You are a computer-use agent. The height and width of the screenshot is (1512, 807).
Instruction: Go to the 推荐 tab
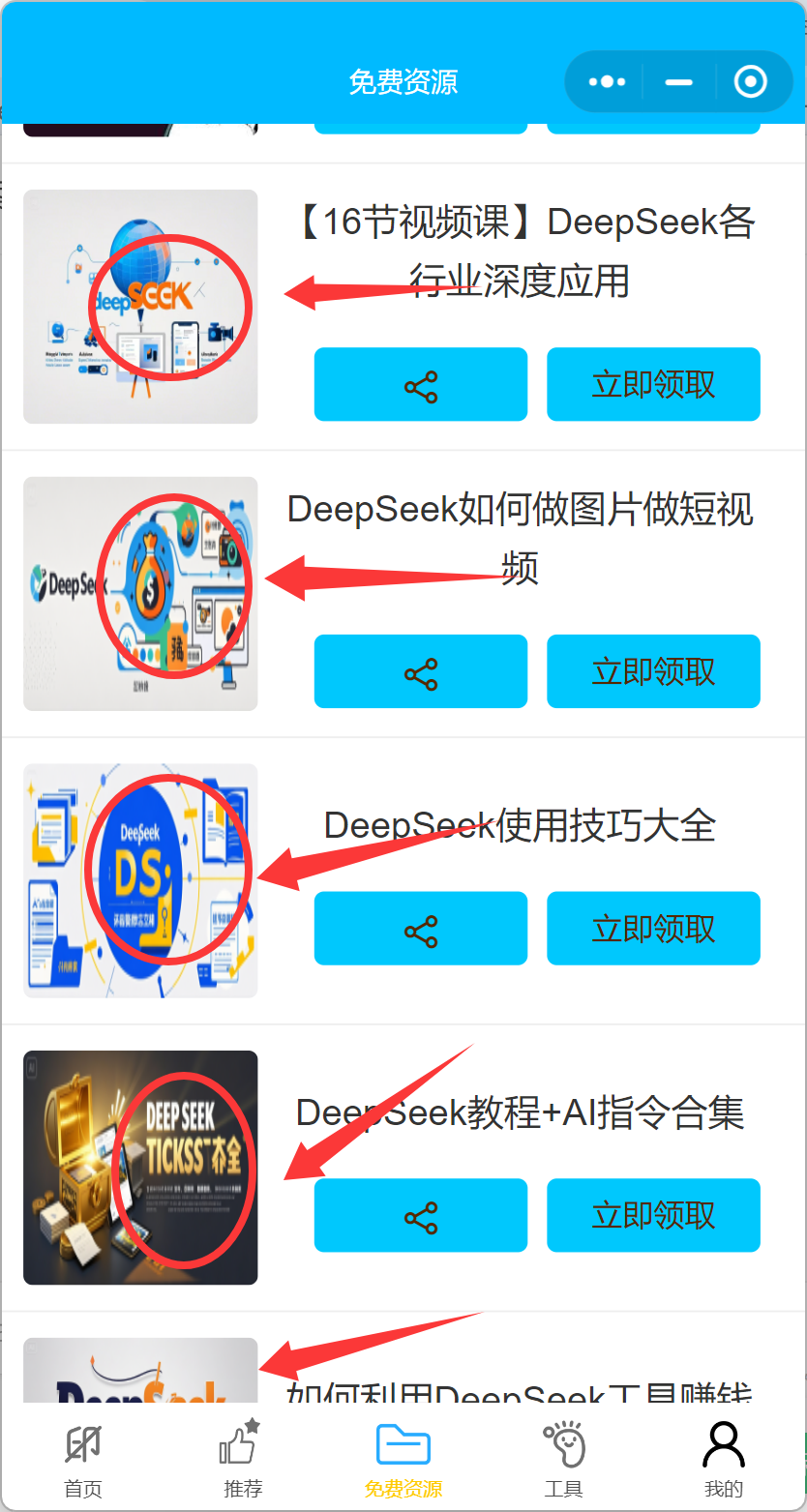pos(242,1460)
